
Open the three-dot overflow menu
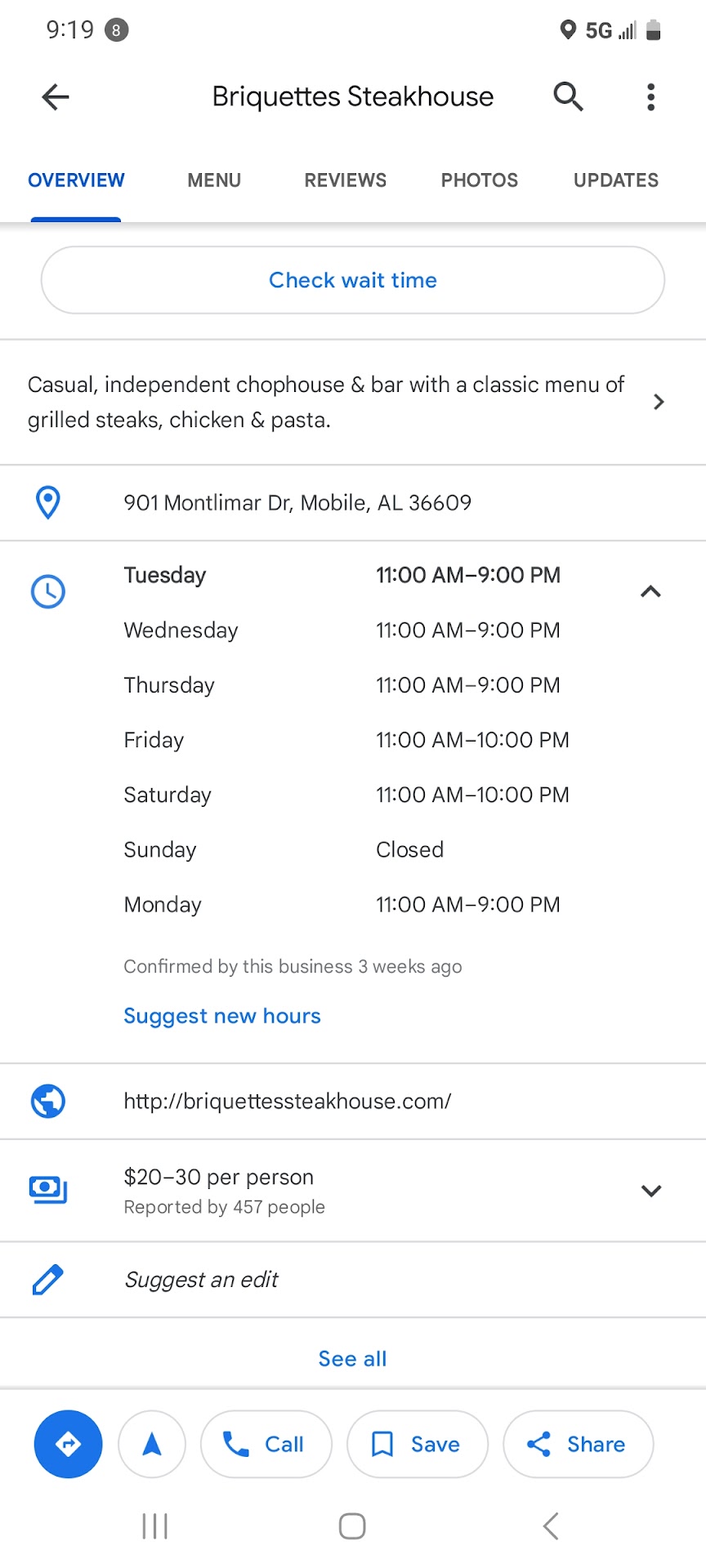[650, 97]
